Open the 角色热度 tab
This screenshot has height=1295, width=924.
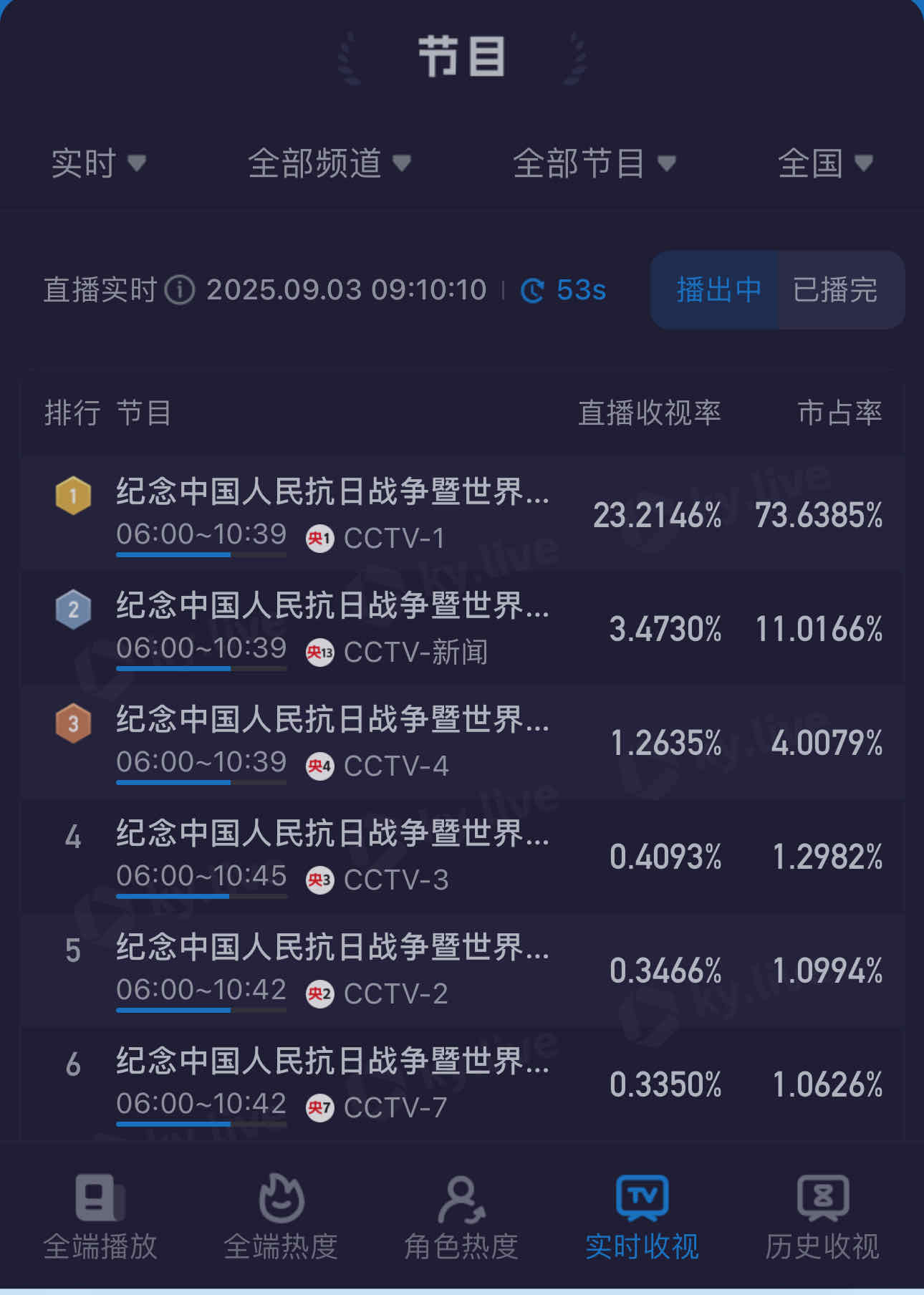pos(461,1217)
